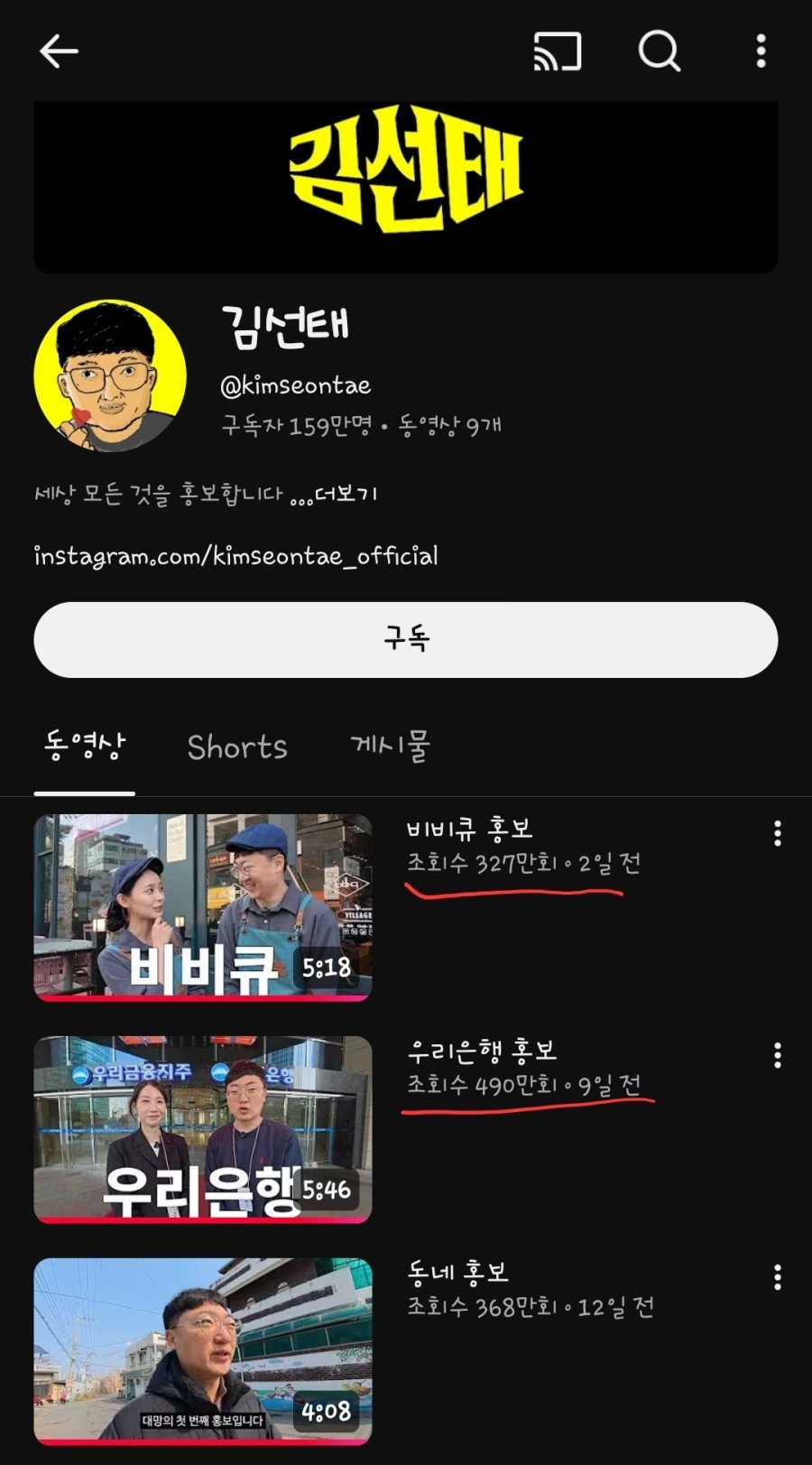Image resolution: width=812 pixels, height=1465 pixels.
Task: Select the 동영상 tab
Action: 85,747
